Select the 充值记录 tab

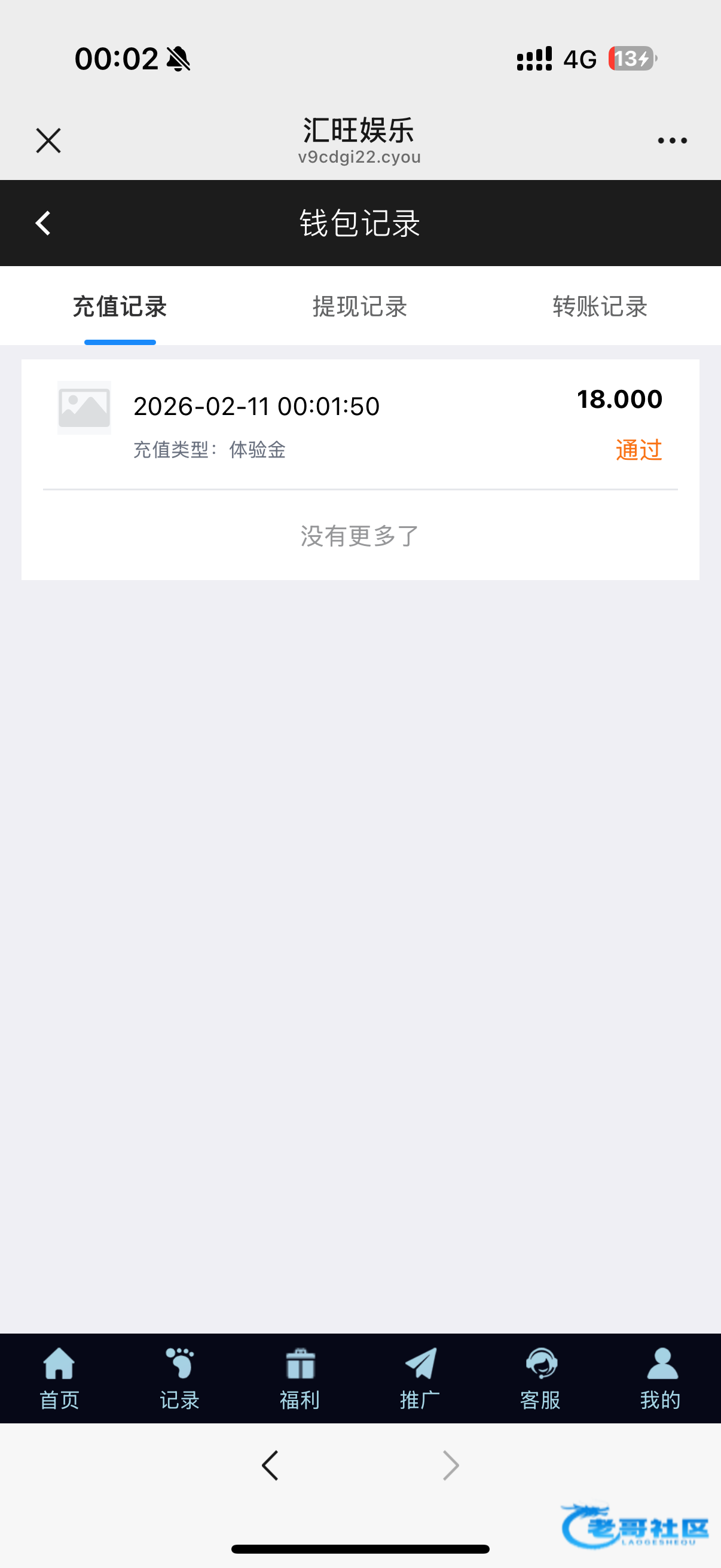point(120,307)
